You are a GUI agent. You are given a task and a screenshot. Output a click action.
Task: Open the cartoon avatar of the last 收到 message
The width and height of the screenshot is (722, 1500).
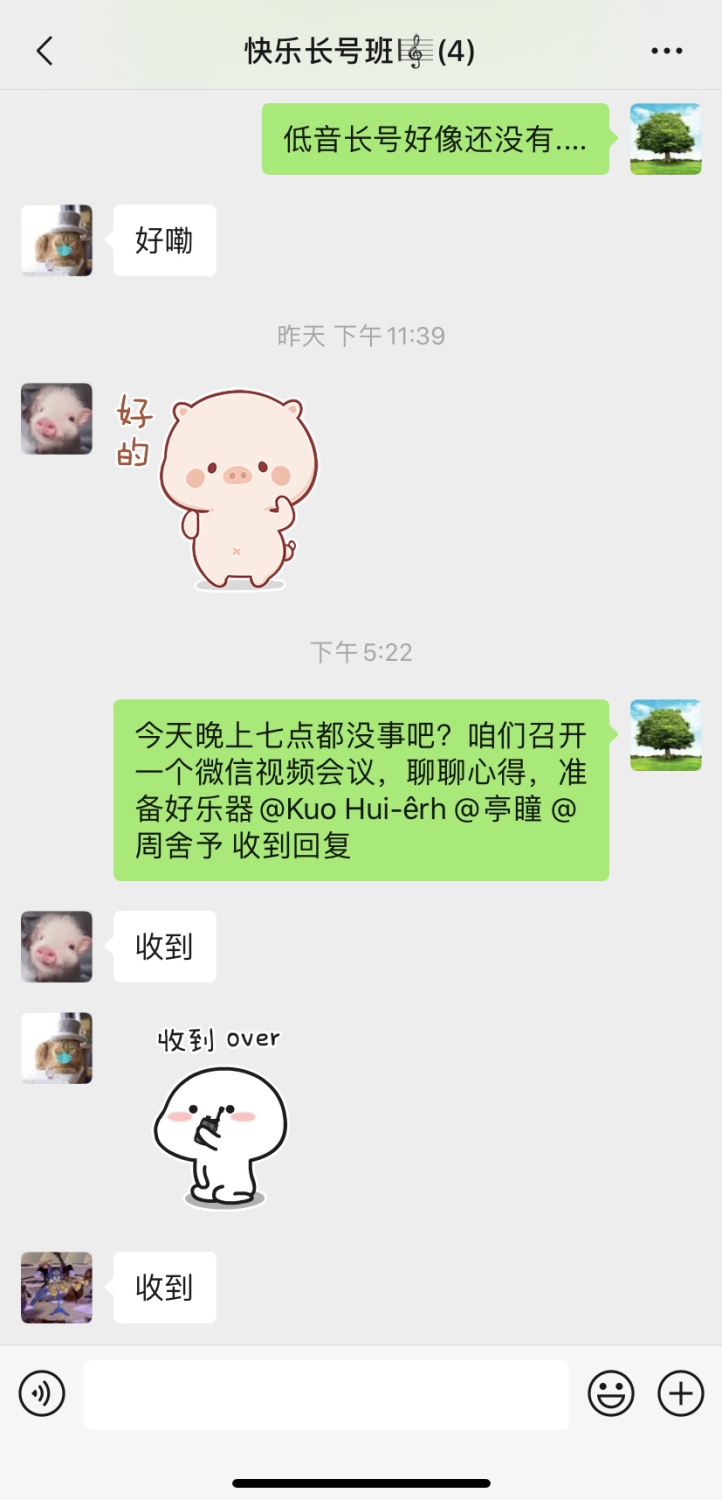coord(57,1288)
